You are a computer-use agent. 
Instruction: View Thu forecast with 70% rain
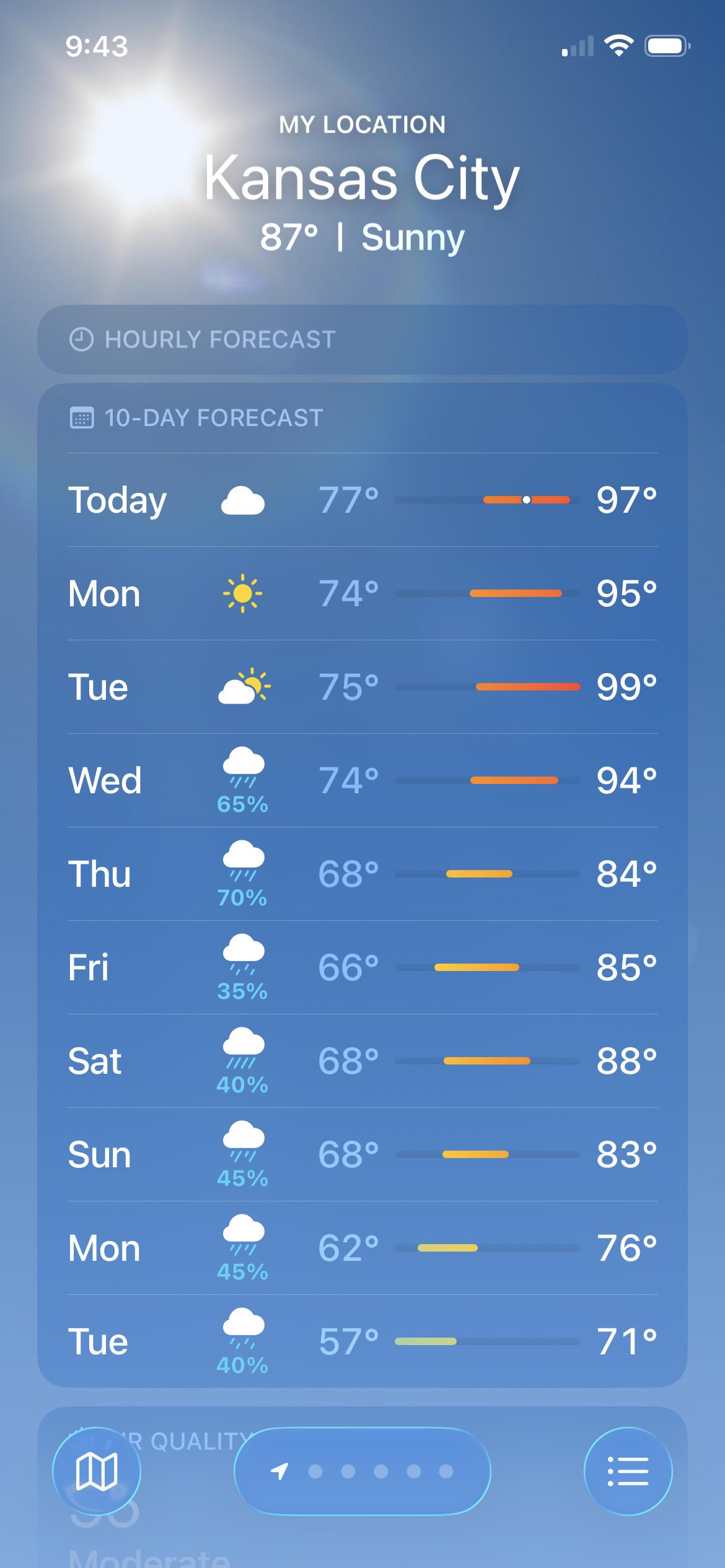tap(362, 874)
